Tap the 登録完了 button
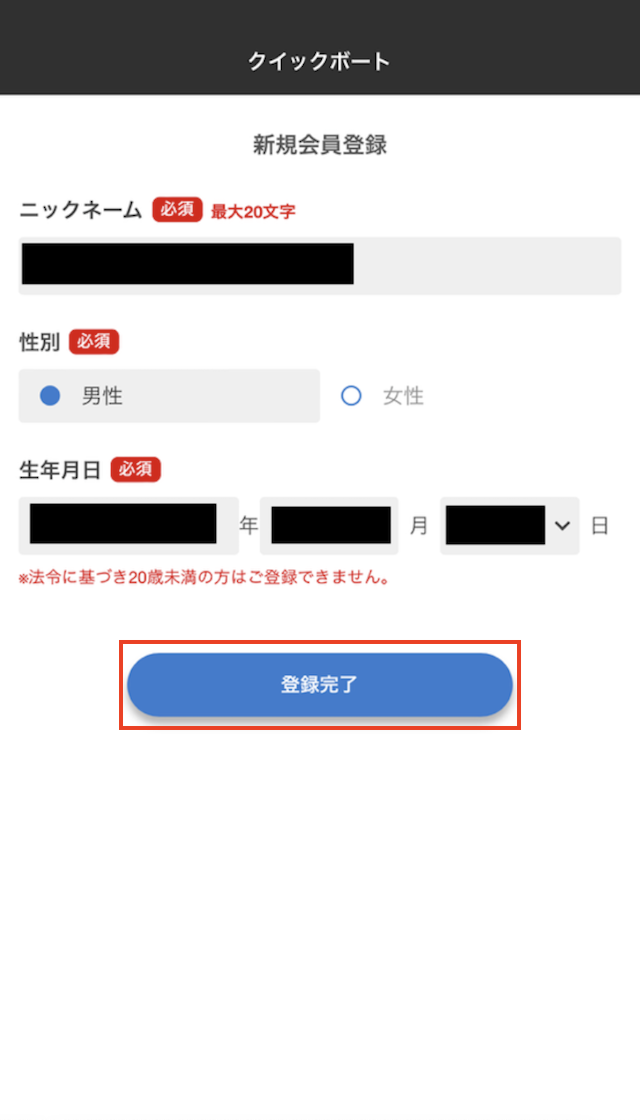The height and width of the screenshot is (1120, 640). (320, 684)
